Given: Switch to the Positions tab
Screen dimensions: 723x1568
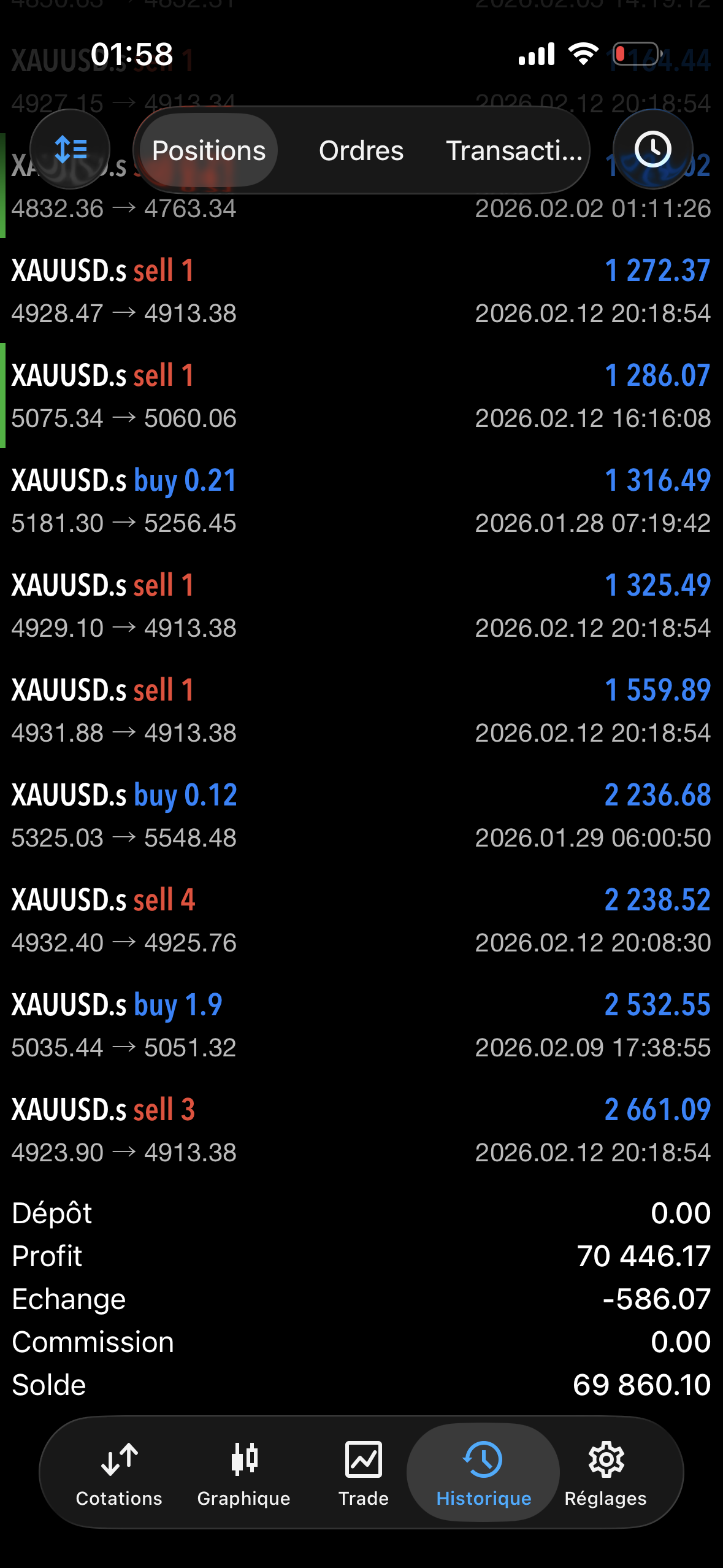Looking at the screenshot, I should [x=208, y=150].
